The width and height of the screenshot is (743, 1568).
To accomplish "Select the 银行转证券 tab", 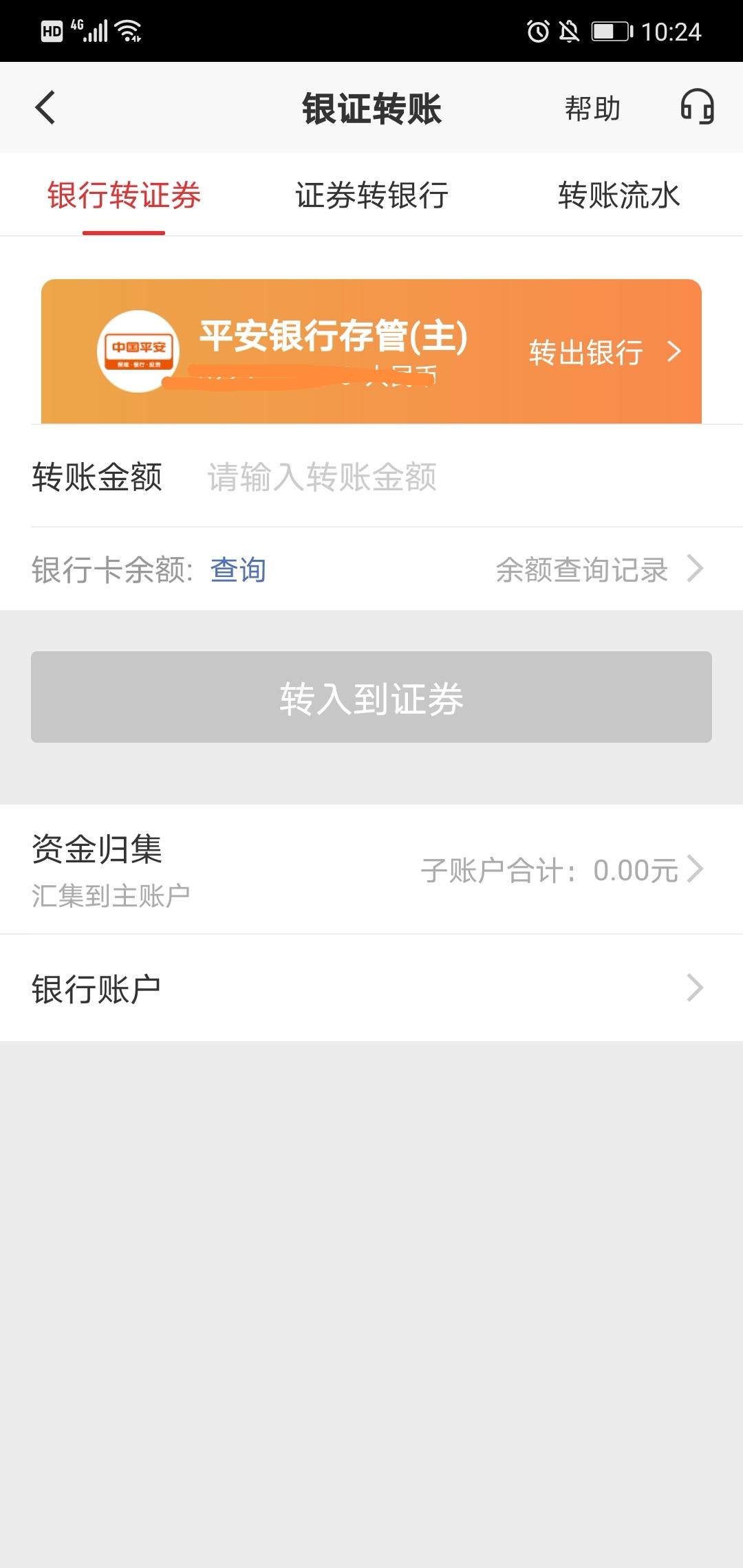I will [124, 196].
